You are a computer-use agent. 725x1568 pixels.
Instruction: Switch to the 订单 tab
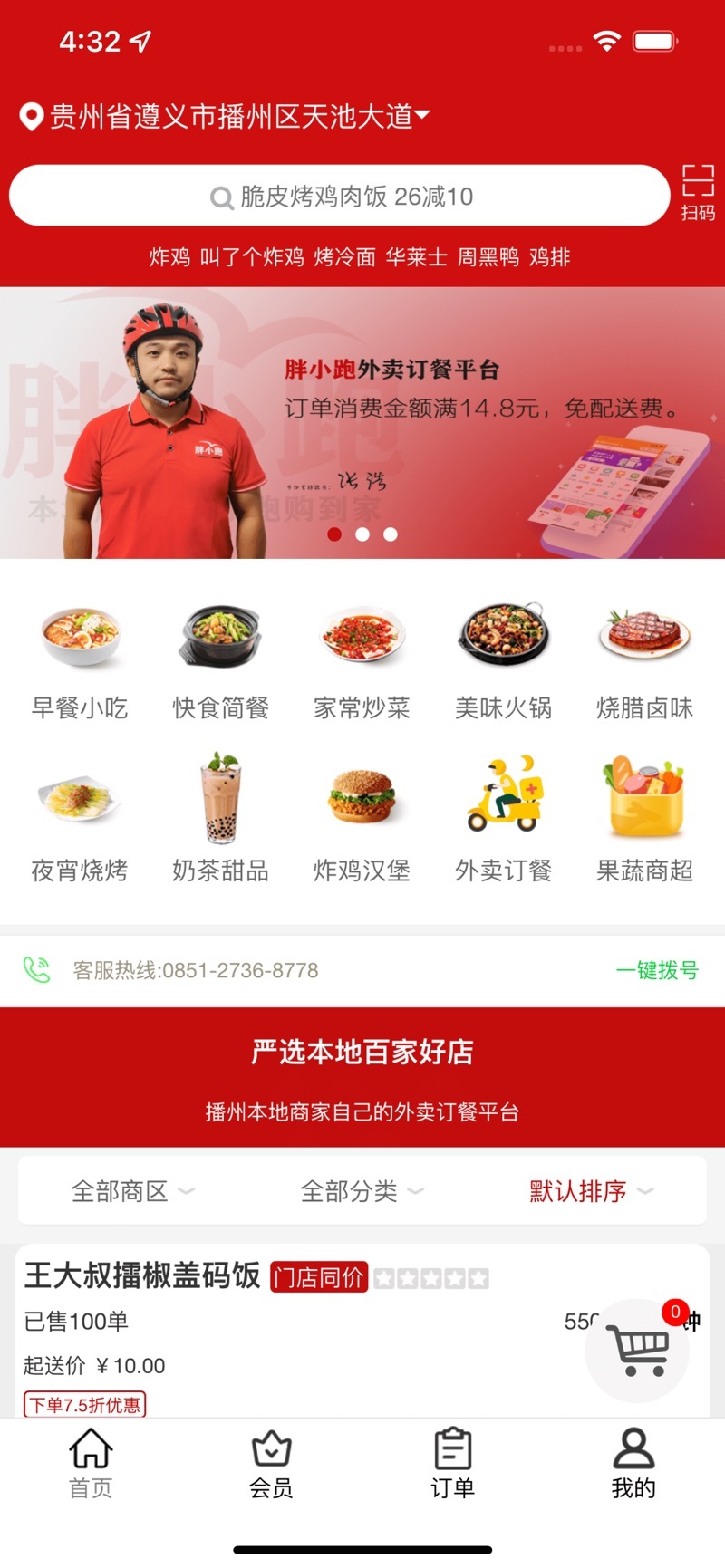(x=451, y=1463)
